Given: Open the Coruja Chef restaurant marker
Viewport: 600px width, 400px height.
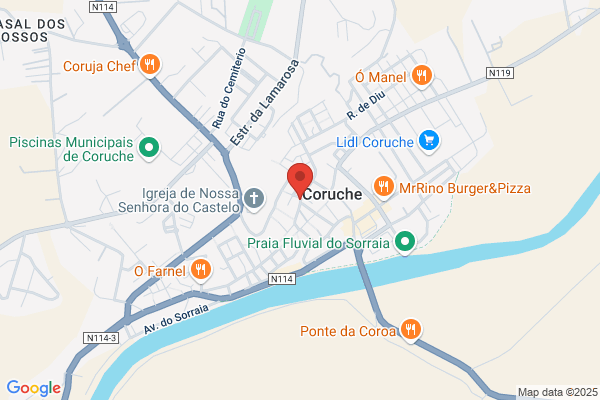Looking at the screenshot, I should pos(150,65).
